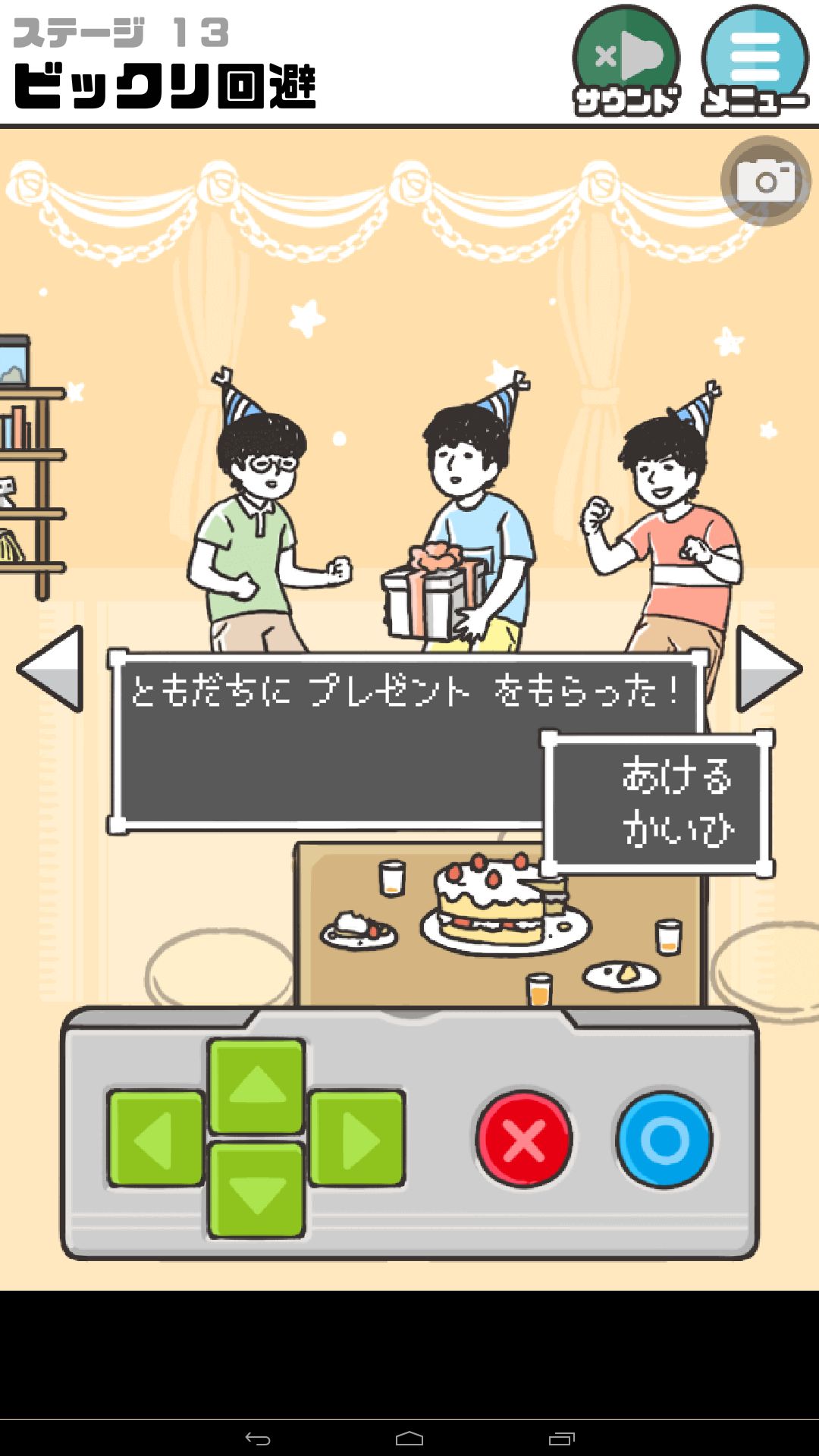Screen dimensions: 819x1456
Task: Move the scene right with the grey arrow
Action: (x=767, y=668)
